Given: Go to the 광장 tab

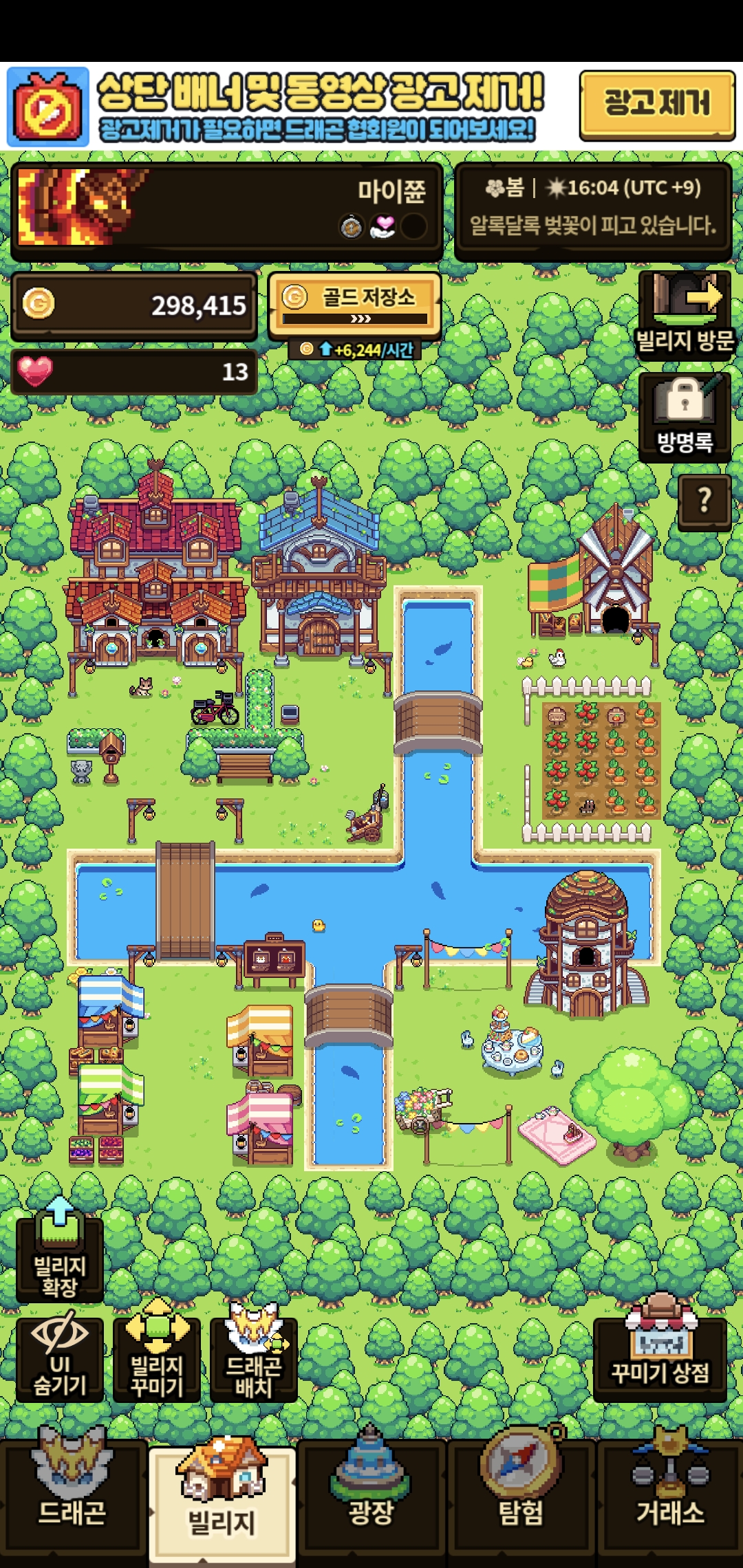Looking at the screenshot, I should click(x=371, y=1492).
